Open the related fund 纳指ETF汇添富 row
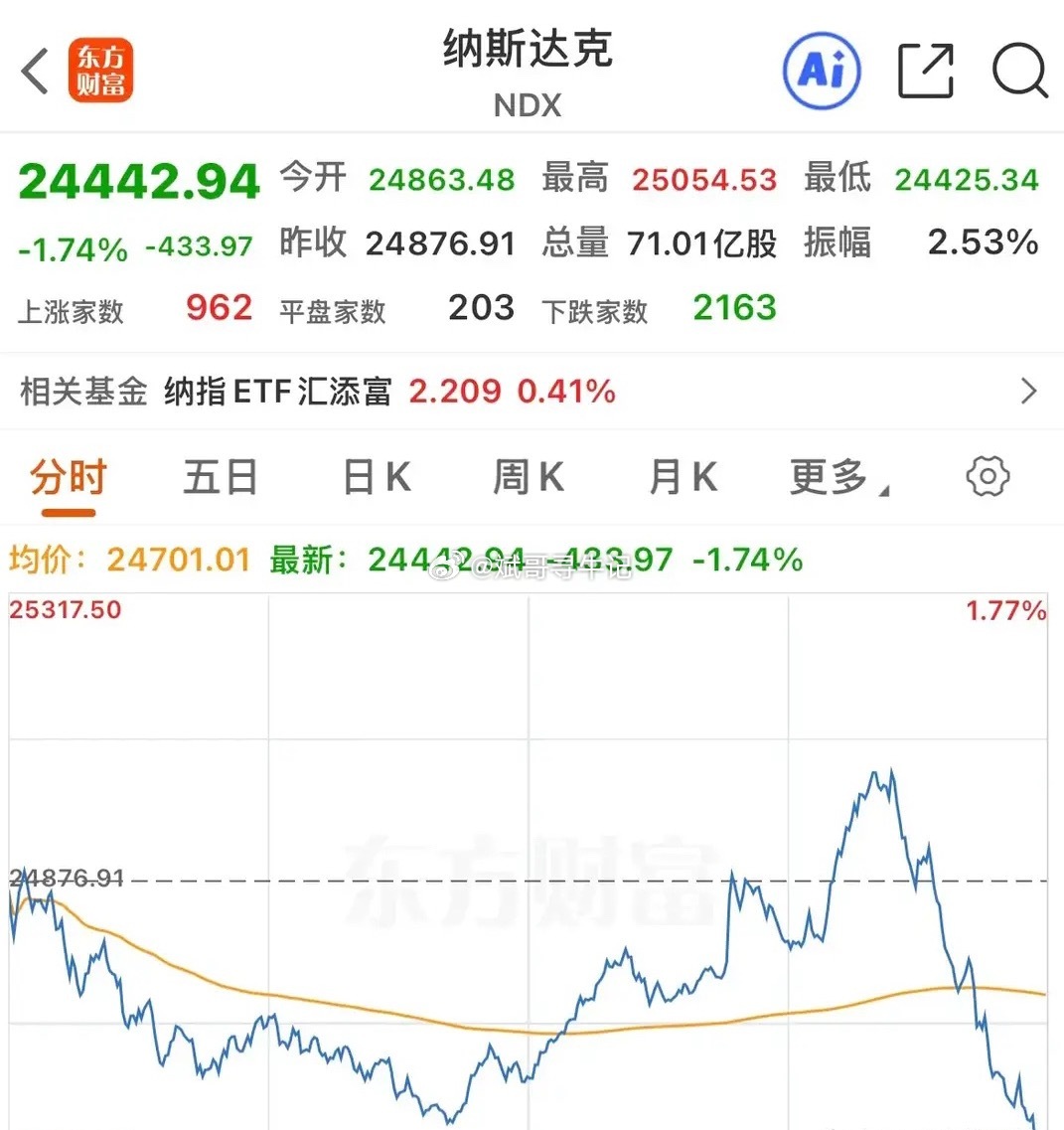Image resolution: width=1064 pixels, height=1130 pixels. coord(532,392)
